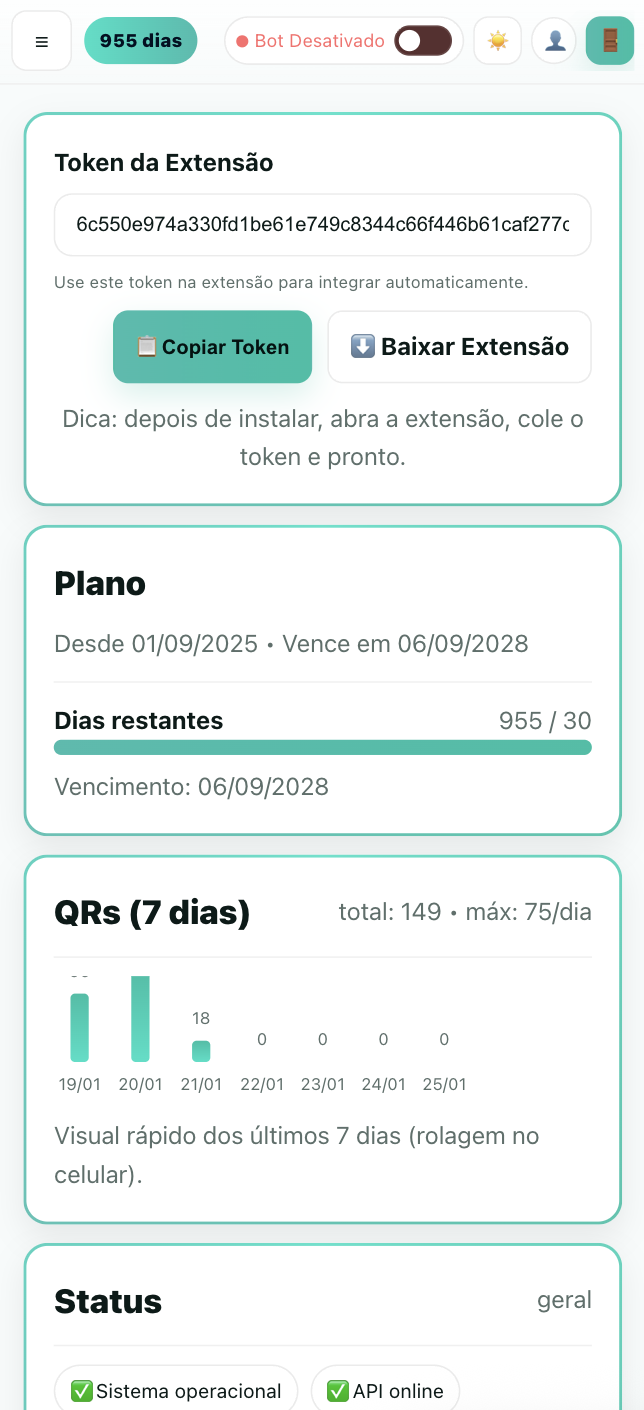Log out using the door icon
The width and height of the screenshot is (644, 1410).
[609, 41]
